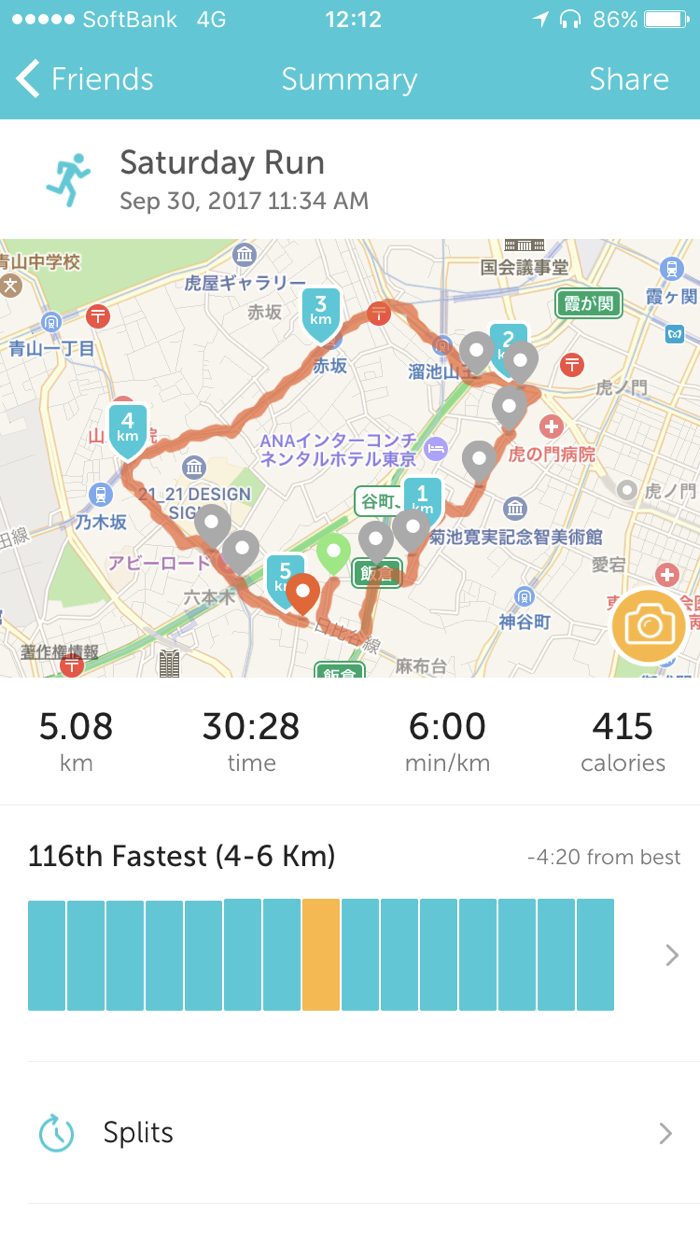This screenshot has height=1245, width=700.
Task: Expand the 116th Fastest chart chevron
Action: (671, 956)
